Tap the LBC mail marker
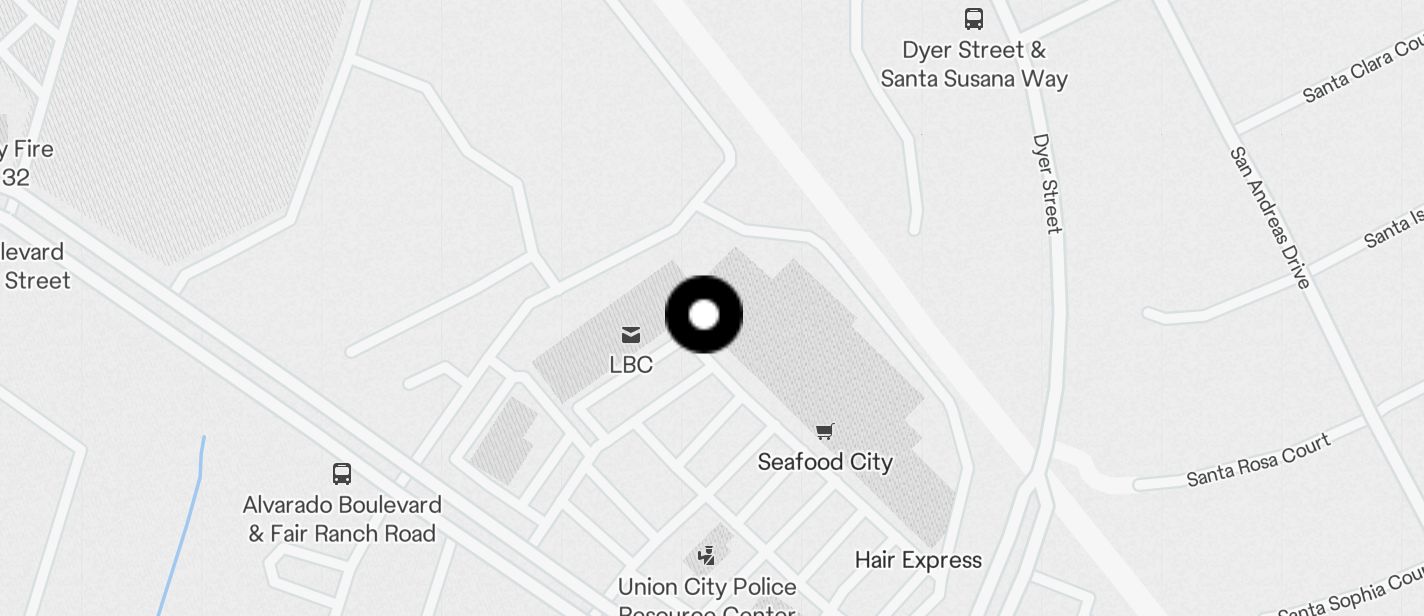Screen dimensions: 1424x616 pyautogui.click(x=631, y=335)
